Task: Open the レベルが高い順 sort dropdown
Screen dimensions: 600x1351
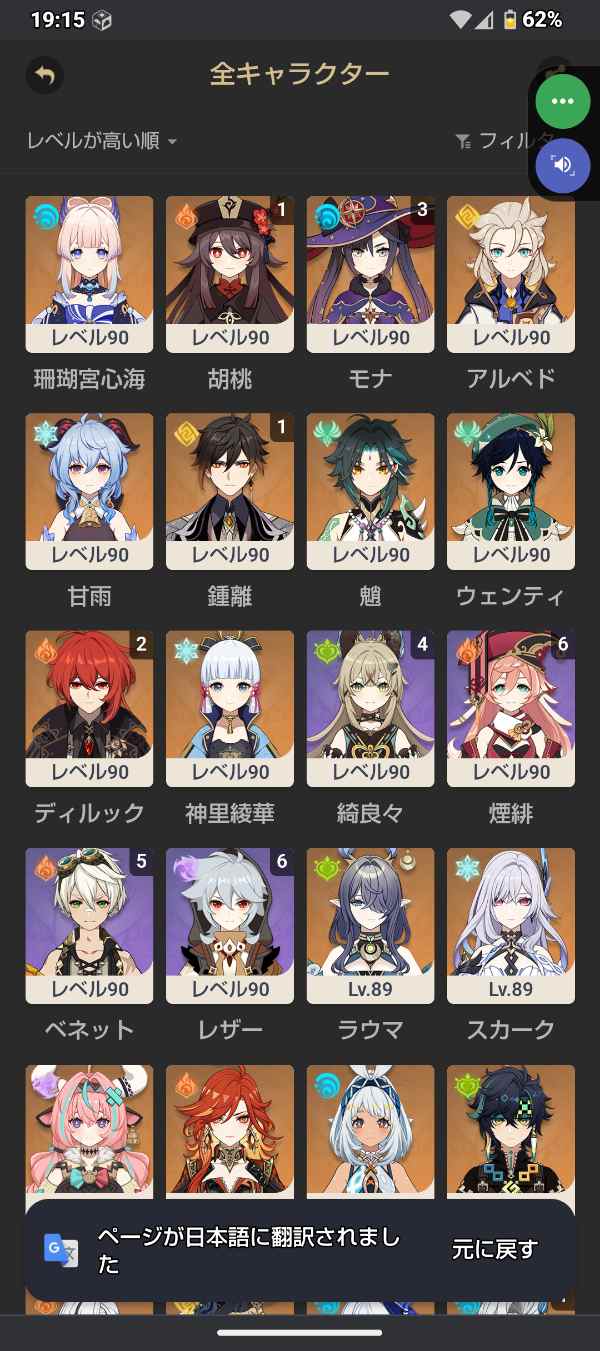Action: (102, 141)
